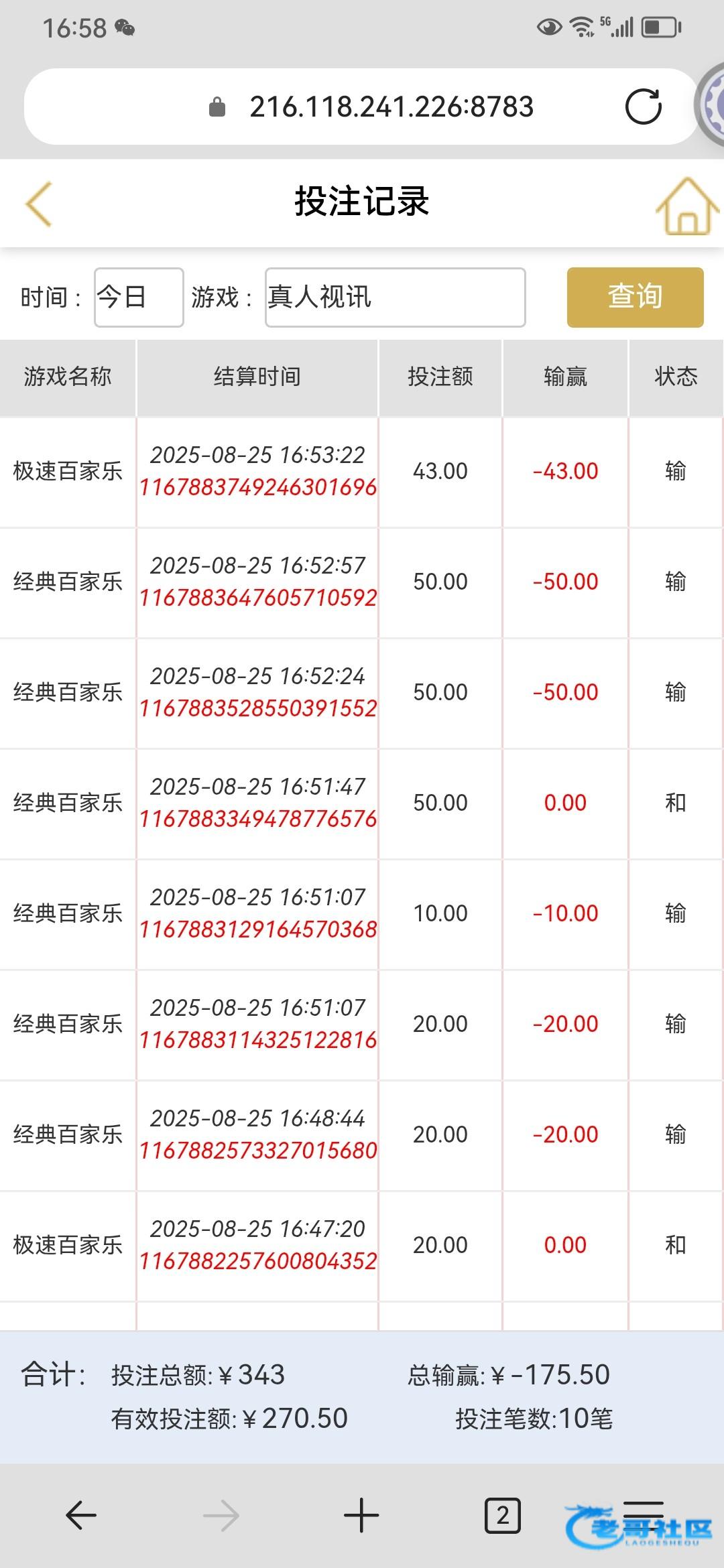Open the browser menu
The image size is (724, 1568).
click(643, 1515)
